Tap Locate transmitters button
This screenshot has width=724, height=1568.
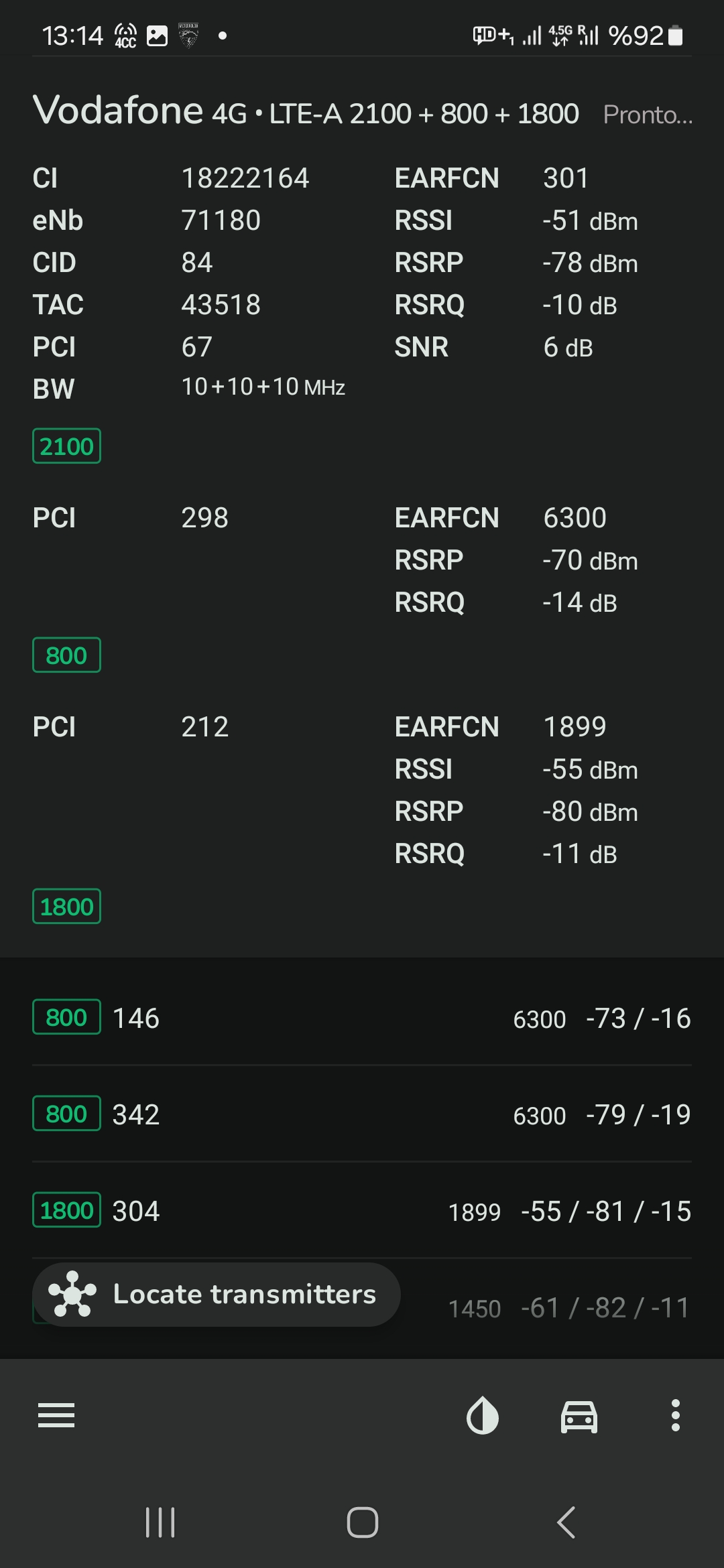point(217,1295)
